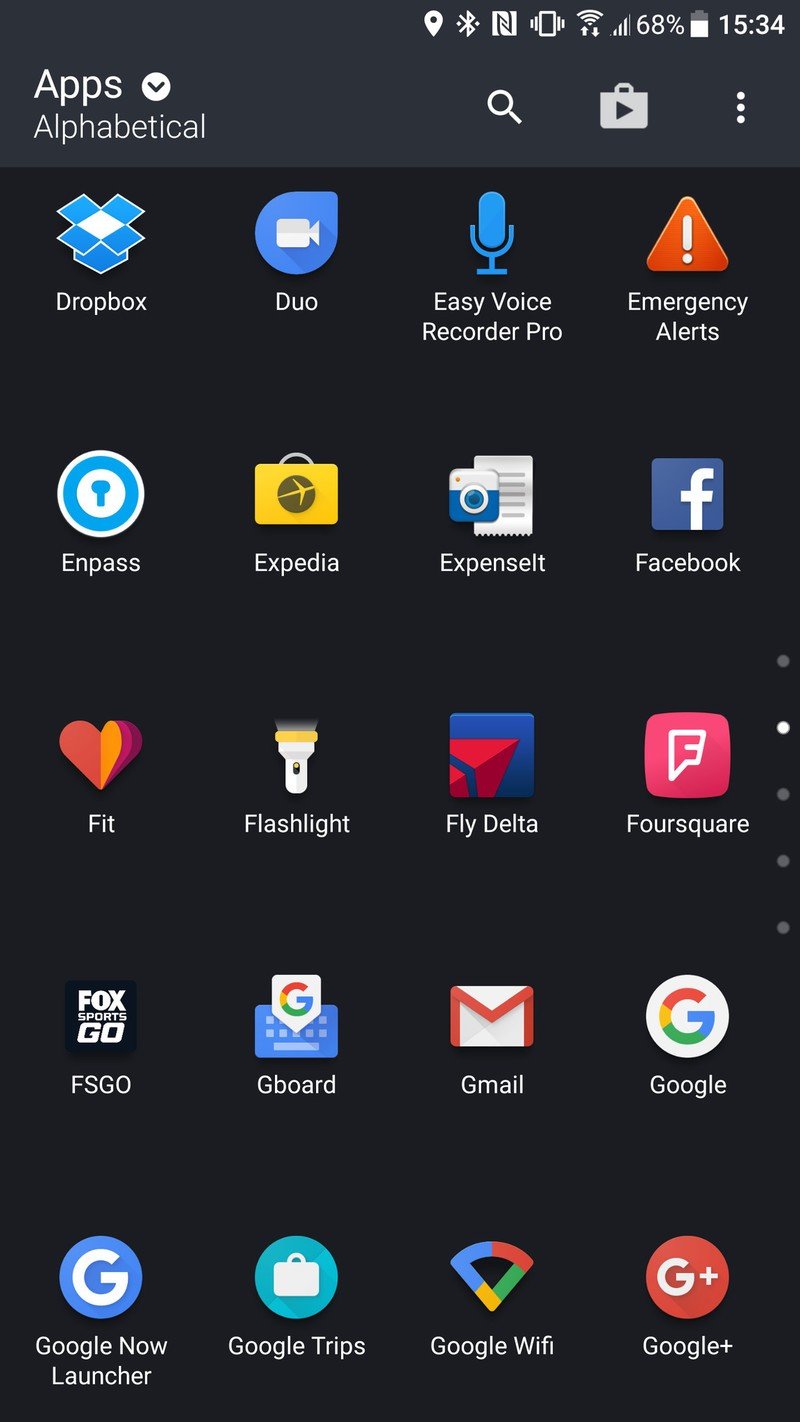Launch the Dropbox app
800x1422 pixels.
pos(101,235)
